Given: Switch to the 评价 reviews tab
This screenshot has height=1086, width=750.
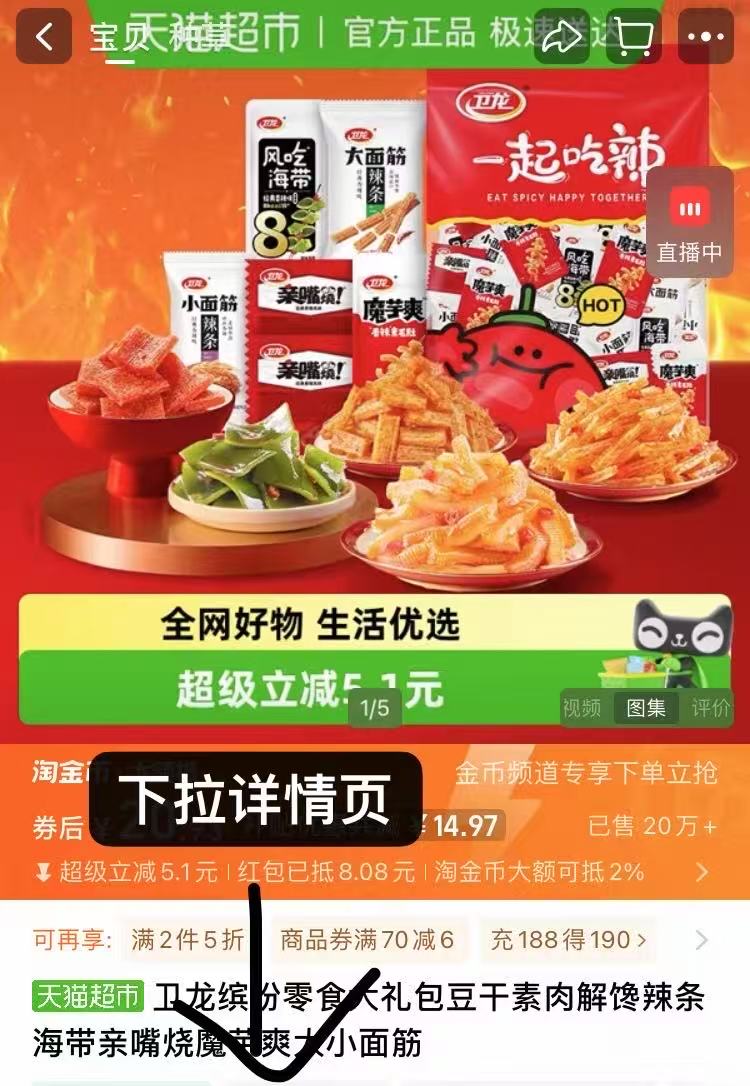Looking at the screenshot, I should [711, 708].
